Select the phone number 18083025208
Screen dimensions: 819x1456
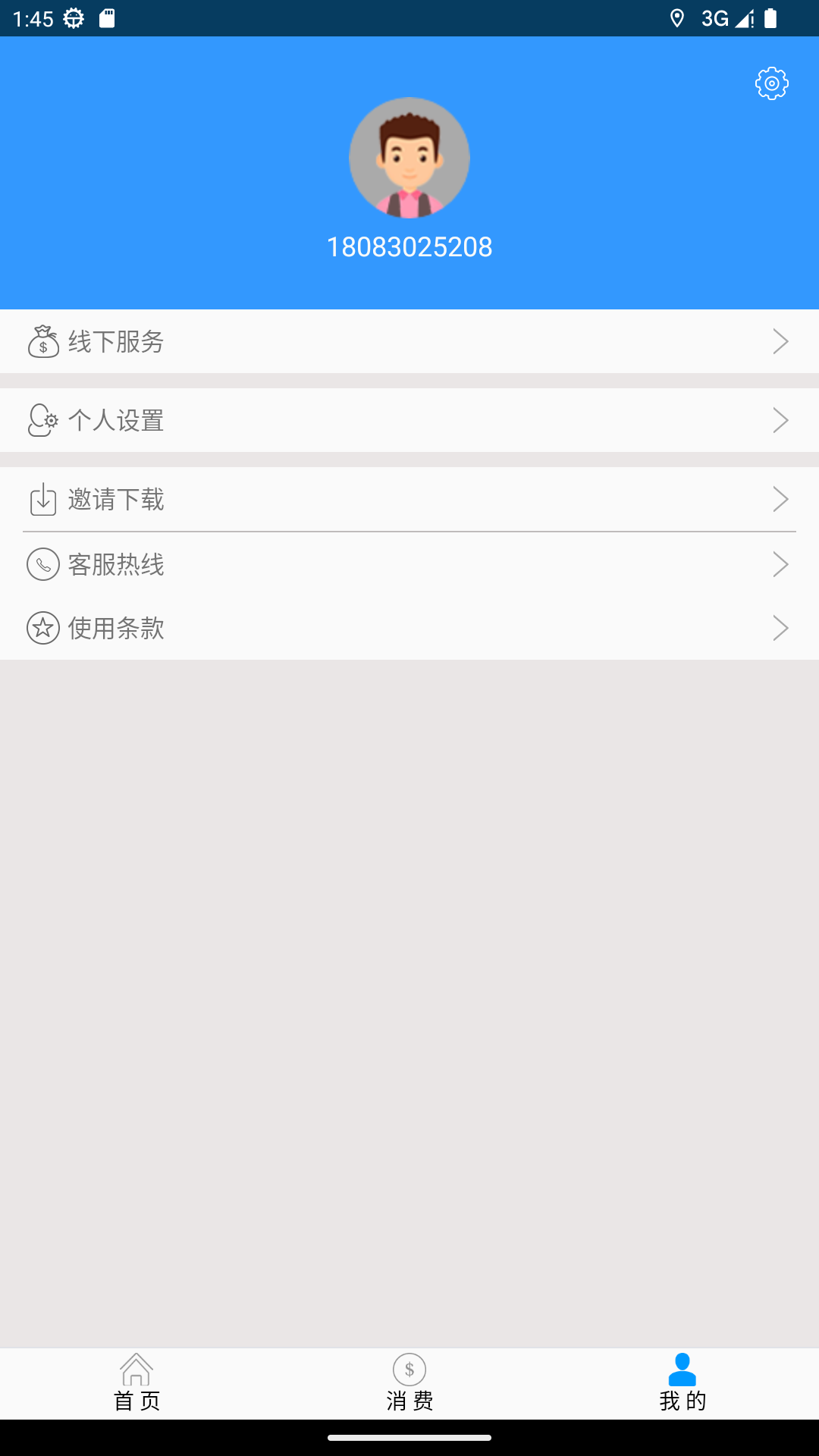coord(409,246)
